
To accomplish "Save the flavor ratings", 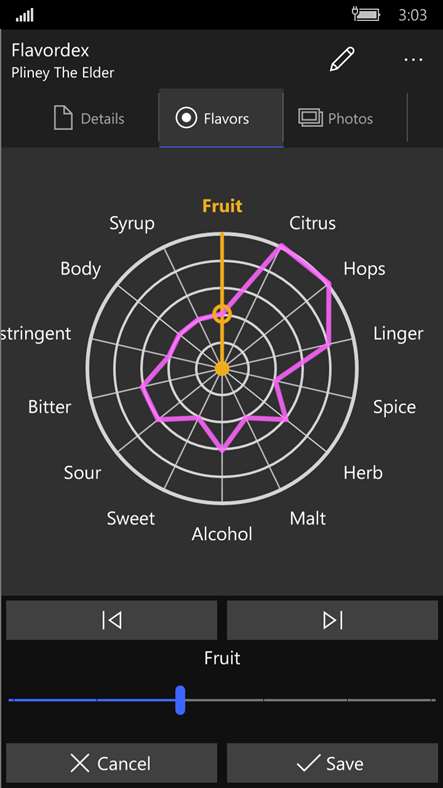I will point(333,764).
